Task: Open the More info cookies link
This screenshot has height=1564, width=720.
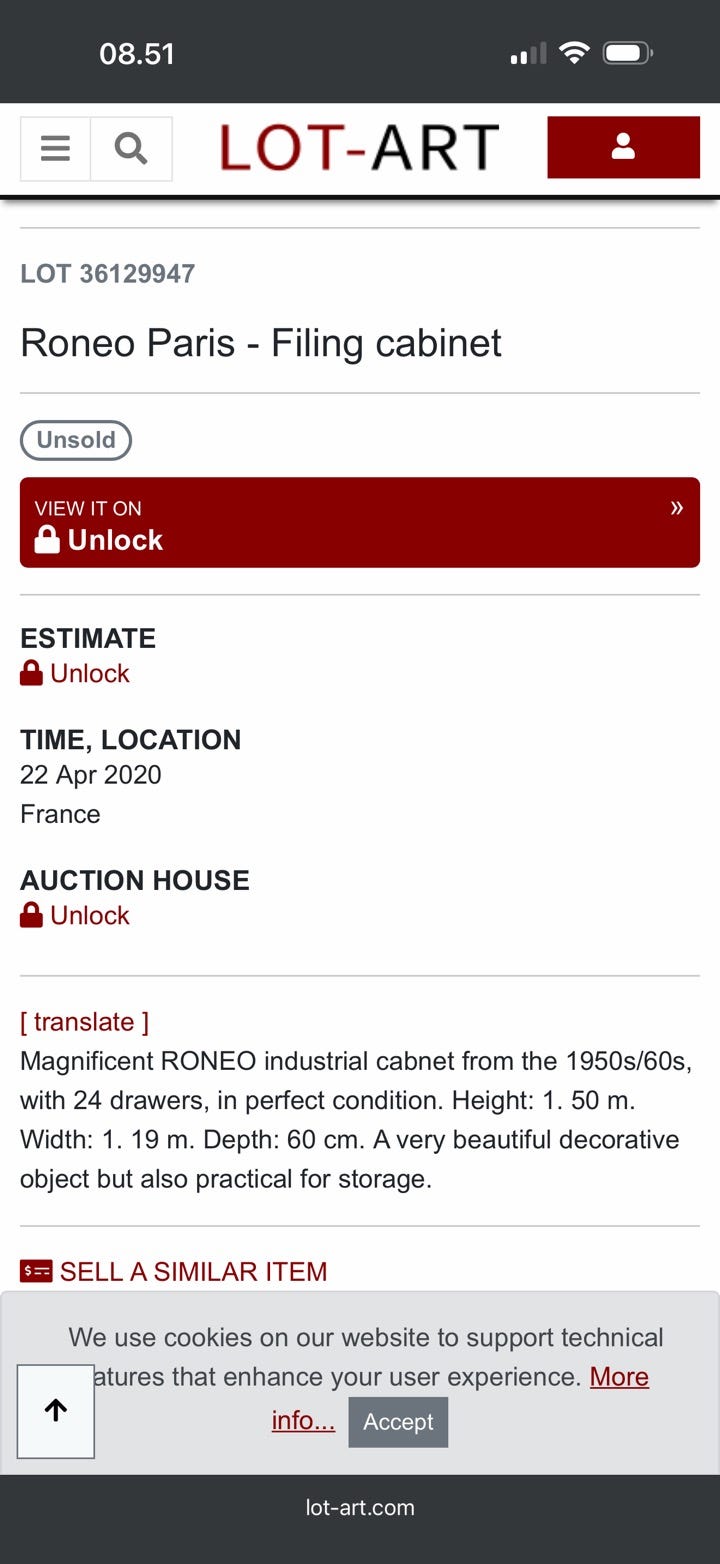Action: tap(618, 1378)
